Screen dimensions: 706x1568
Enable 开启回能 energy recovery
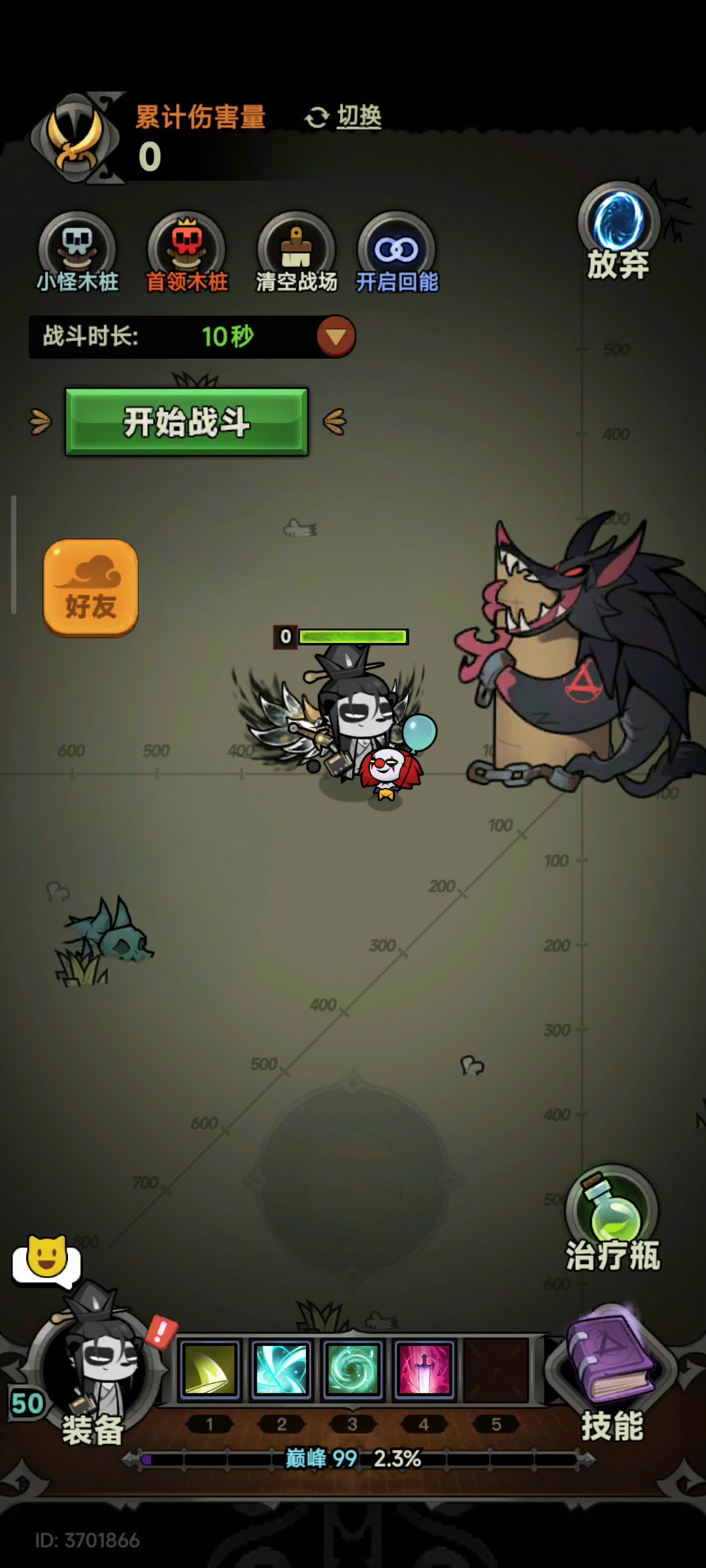coord(396,252)
